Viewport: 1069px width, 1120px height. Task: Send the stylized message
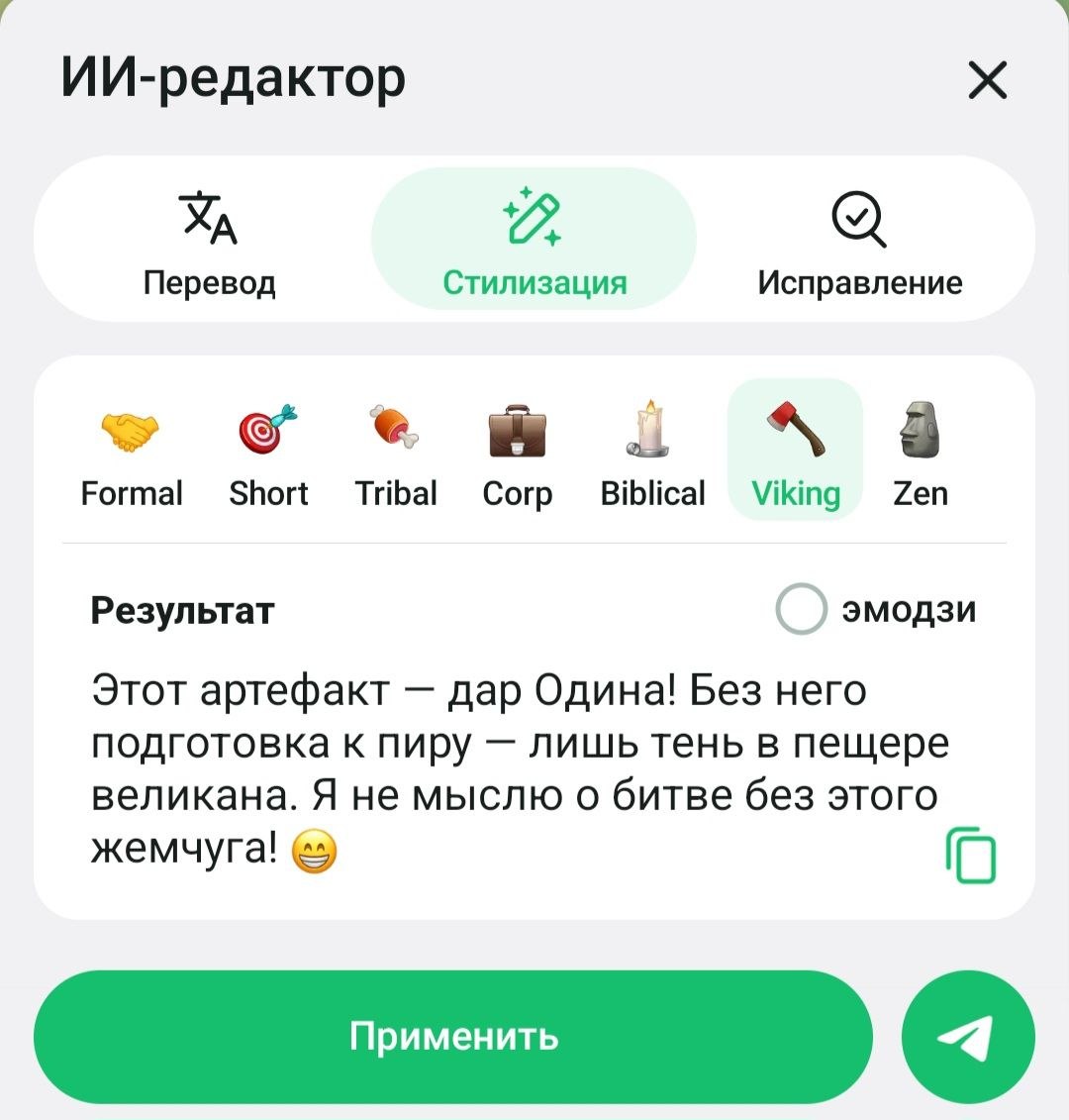pyautogui.click(x=968, y=1037)
